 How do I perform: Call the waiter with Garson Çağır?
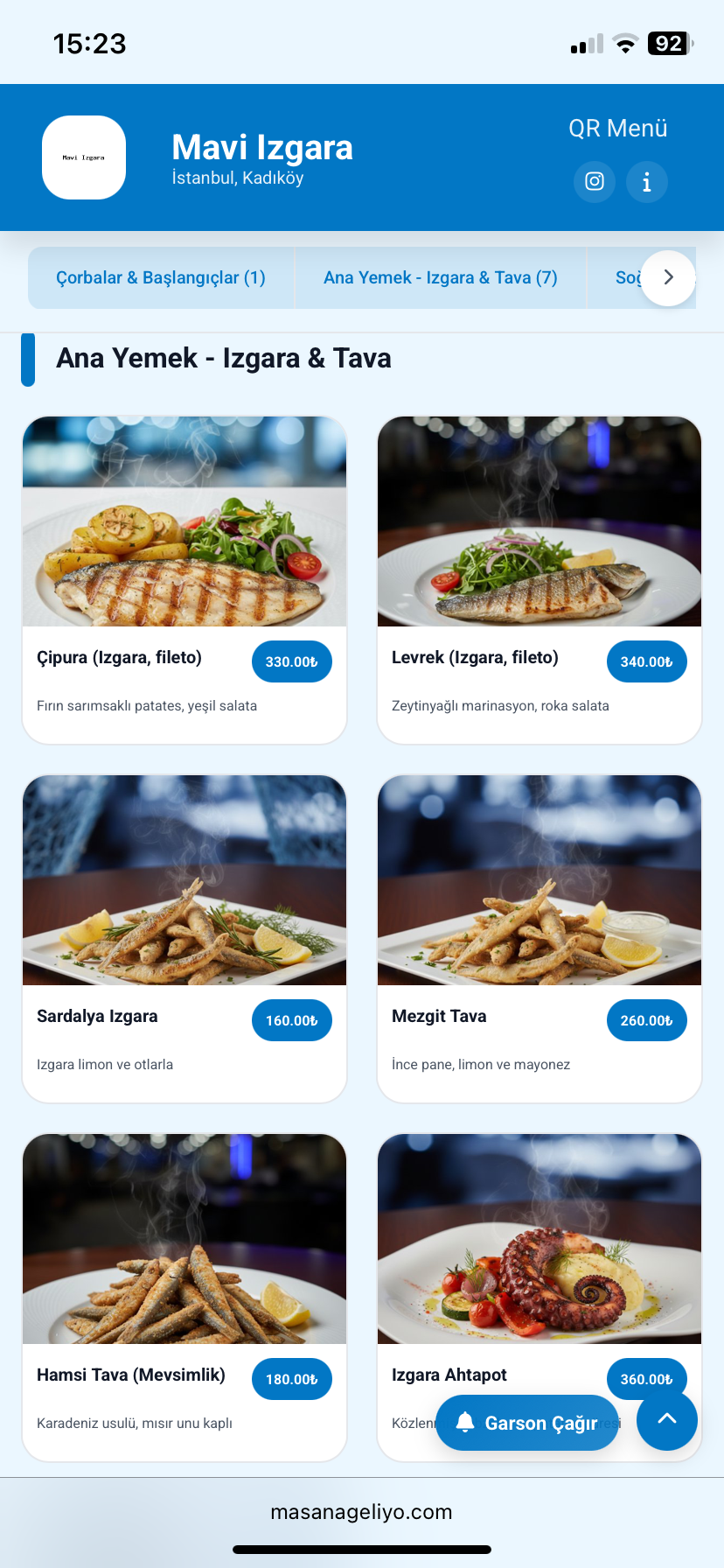pyautogui.click(x=527, y=1423)
